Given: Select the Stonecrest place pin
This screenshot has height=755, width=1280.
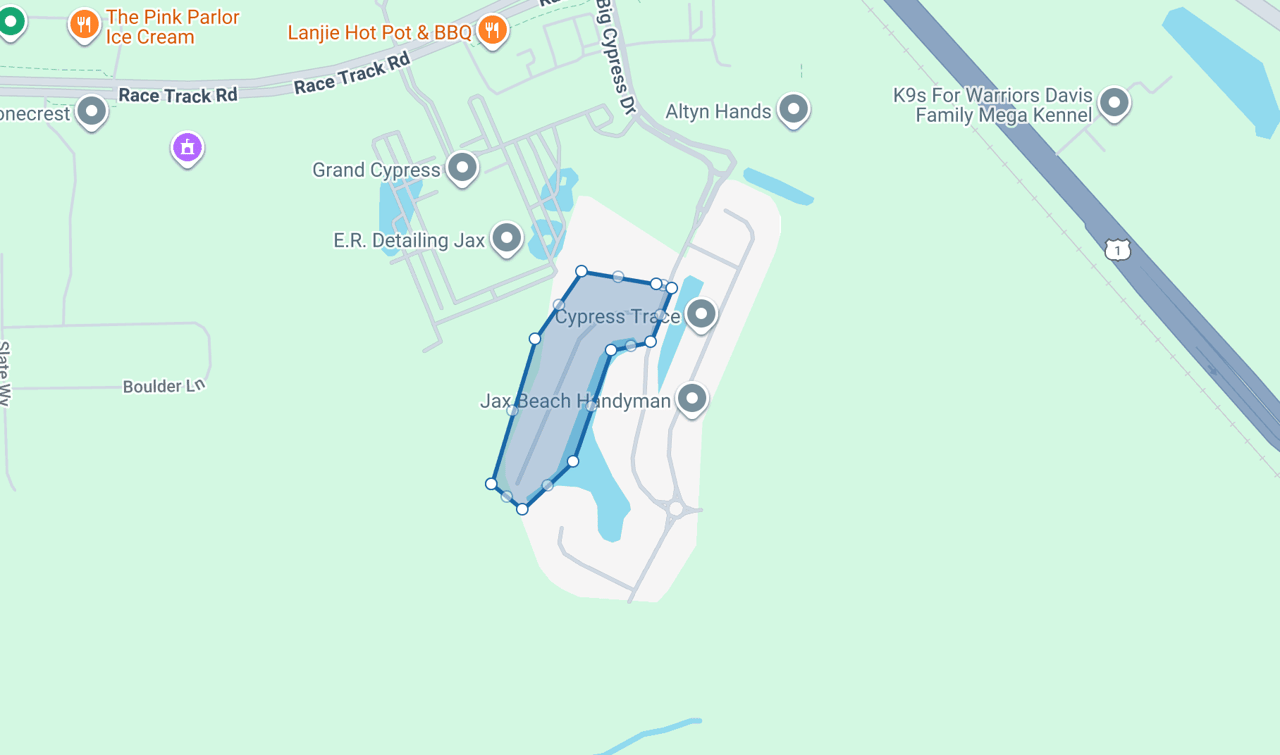Looking at the screenshot, I should pos(92,111).
